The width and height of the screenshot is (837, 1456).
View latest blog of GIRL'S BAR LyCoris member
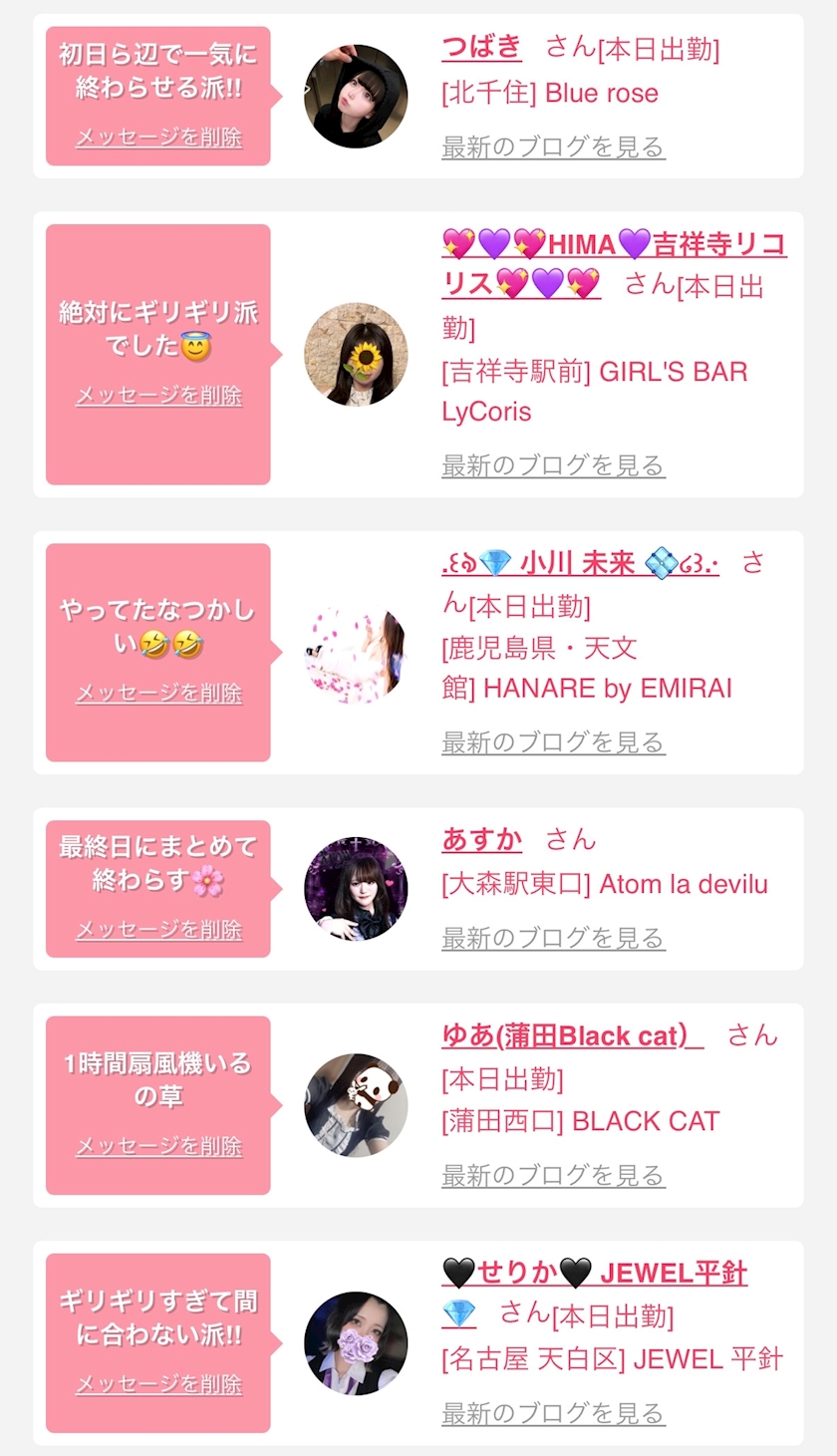pyautogui.click(x=553, y=465)
